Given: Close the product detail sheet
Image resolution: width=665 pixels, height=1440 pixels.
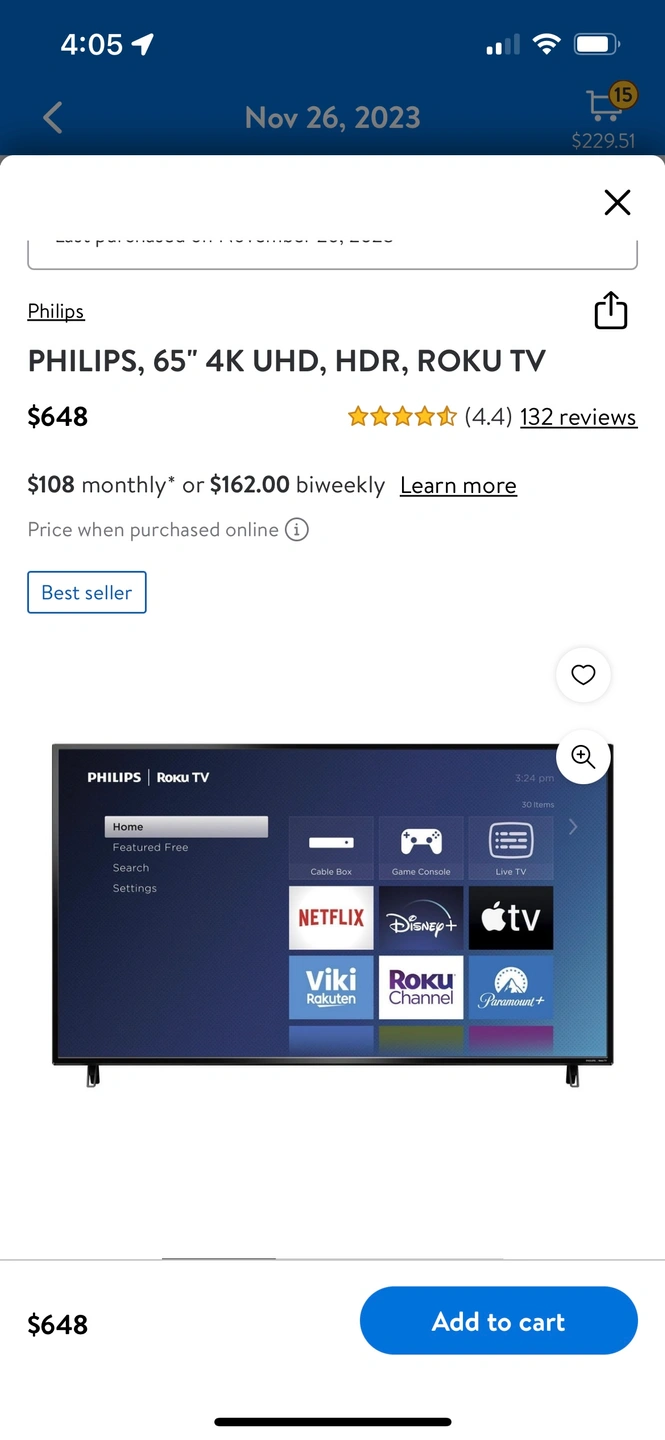Looking at the screenshot, I should point(617,202).
